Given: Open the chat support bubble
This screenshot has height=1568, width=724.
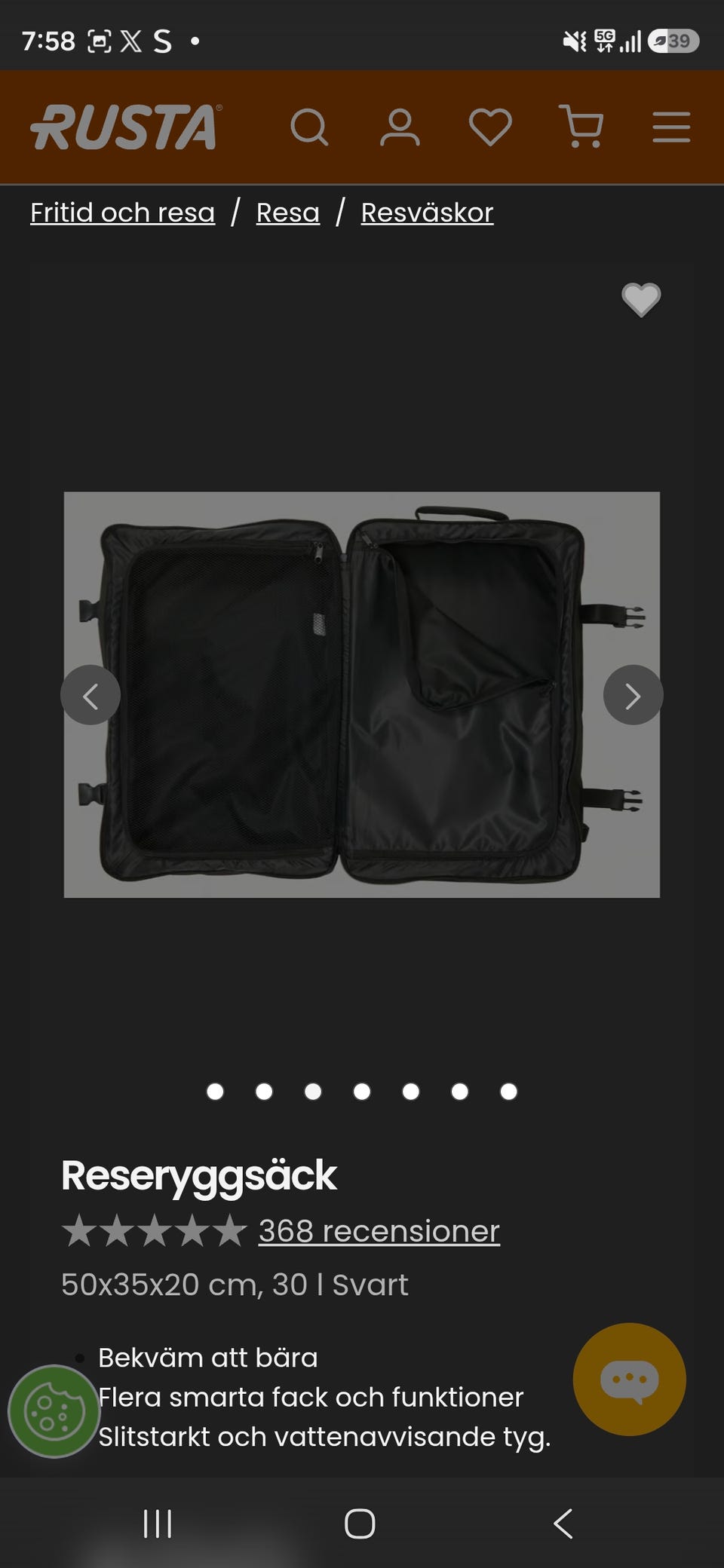Looking at the screenshot, I should click(630, 1380).
